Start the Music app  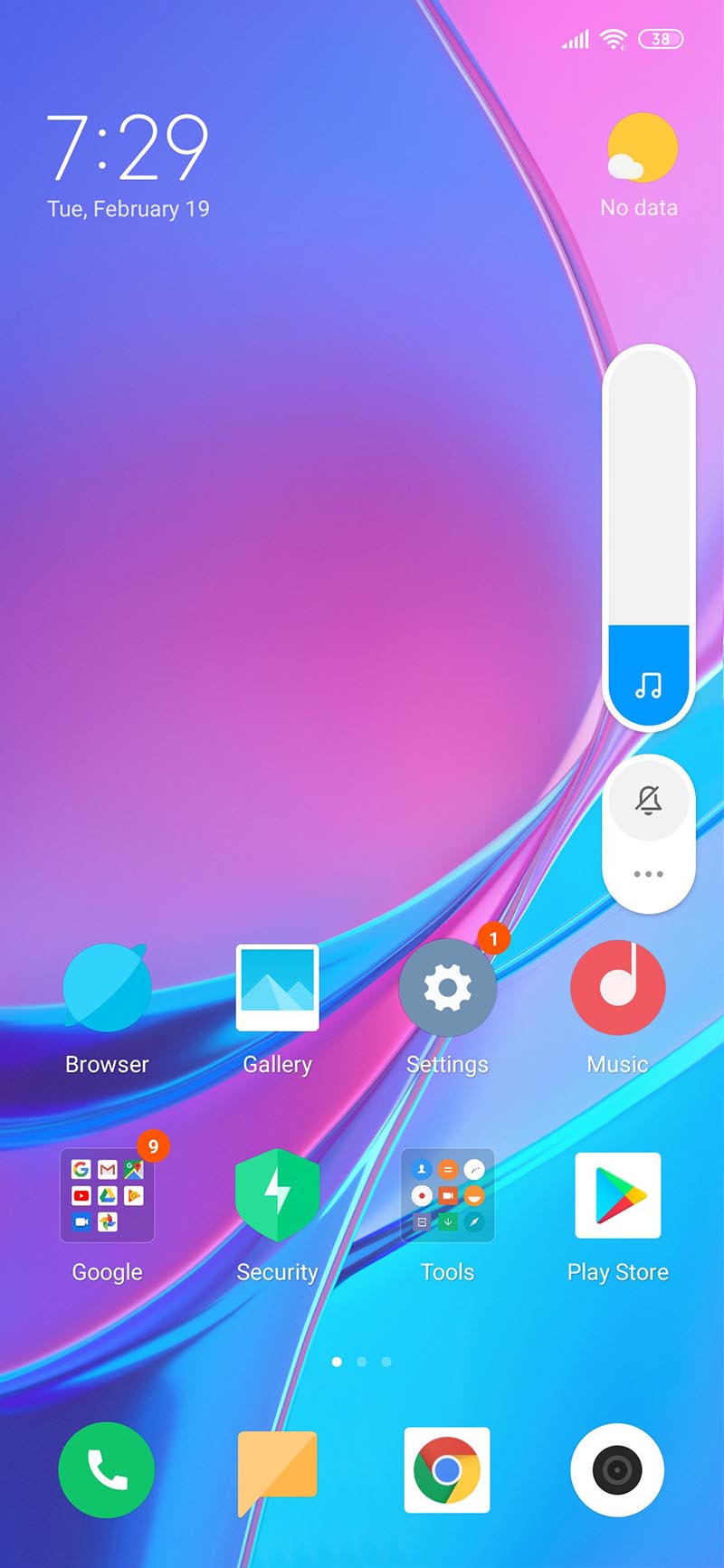[x=617, y=988]
